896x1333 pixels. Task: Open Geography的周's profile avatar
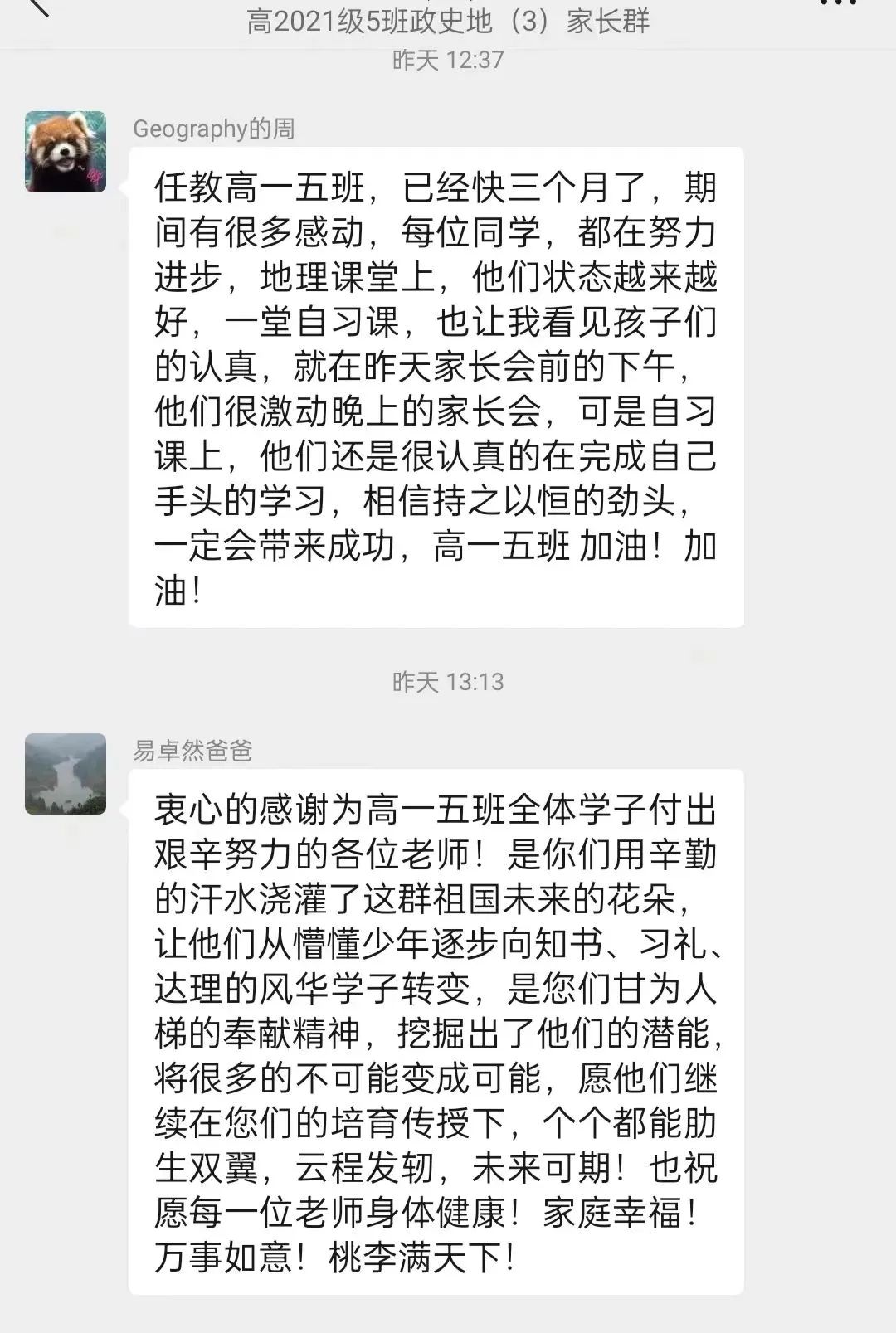[66, 152]
